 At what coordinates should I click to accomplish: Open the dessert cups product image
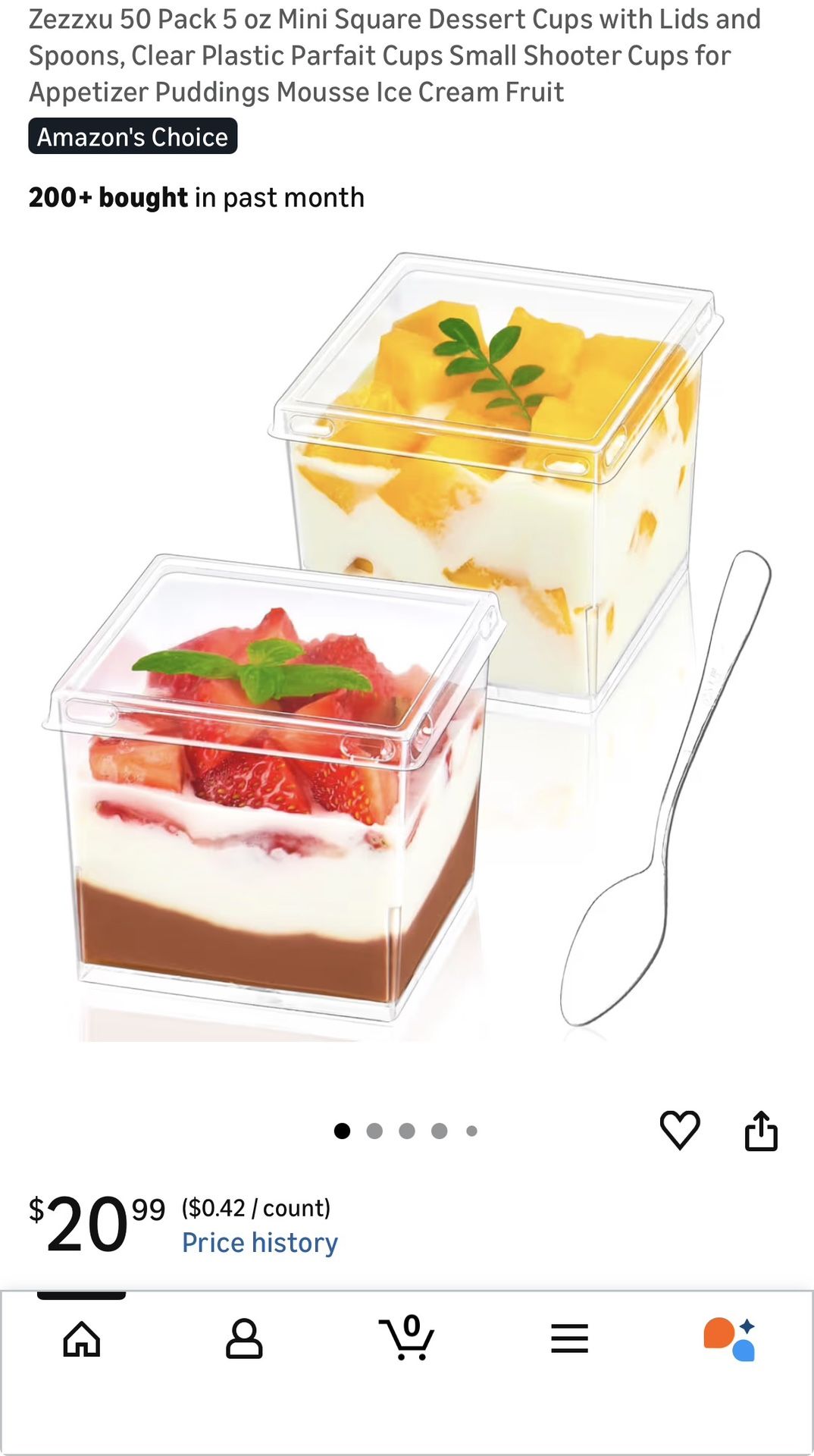click(407, 645)
